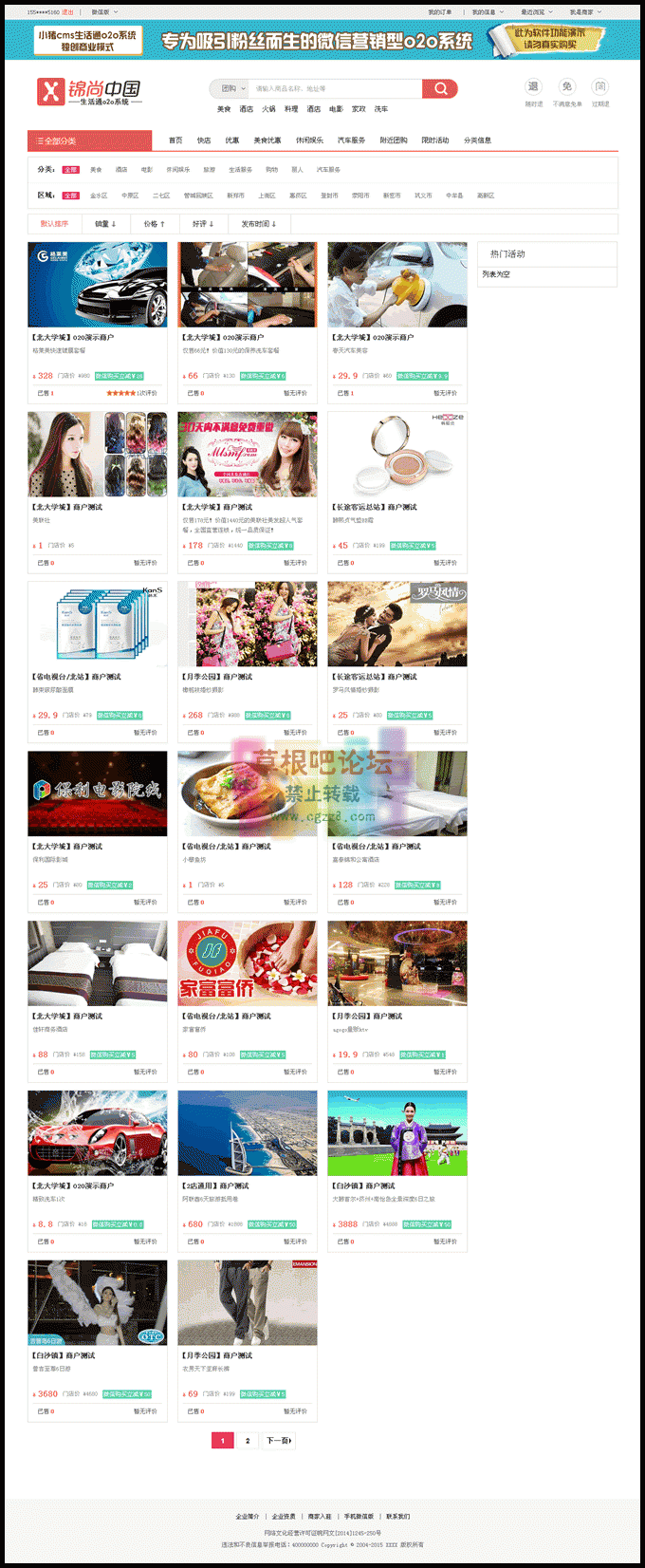
Task: Tap the red search button
Action: pyautogui.click(x=439, y=88)
